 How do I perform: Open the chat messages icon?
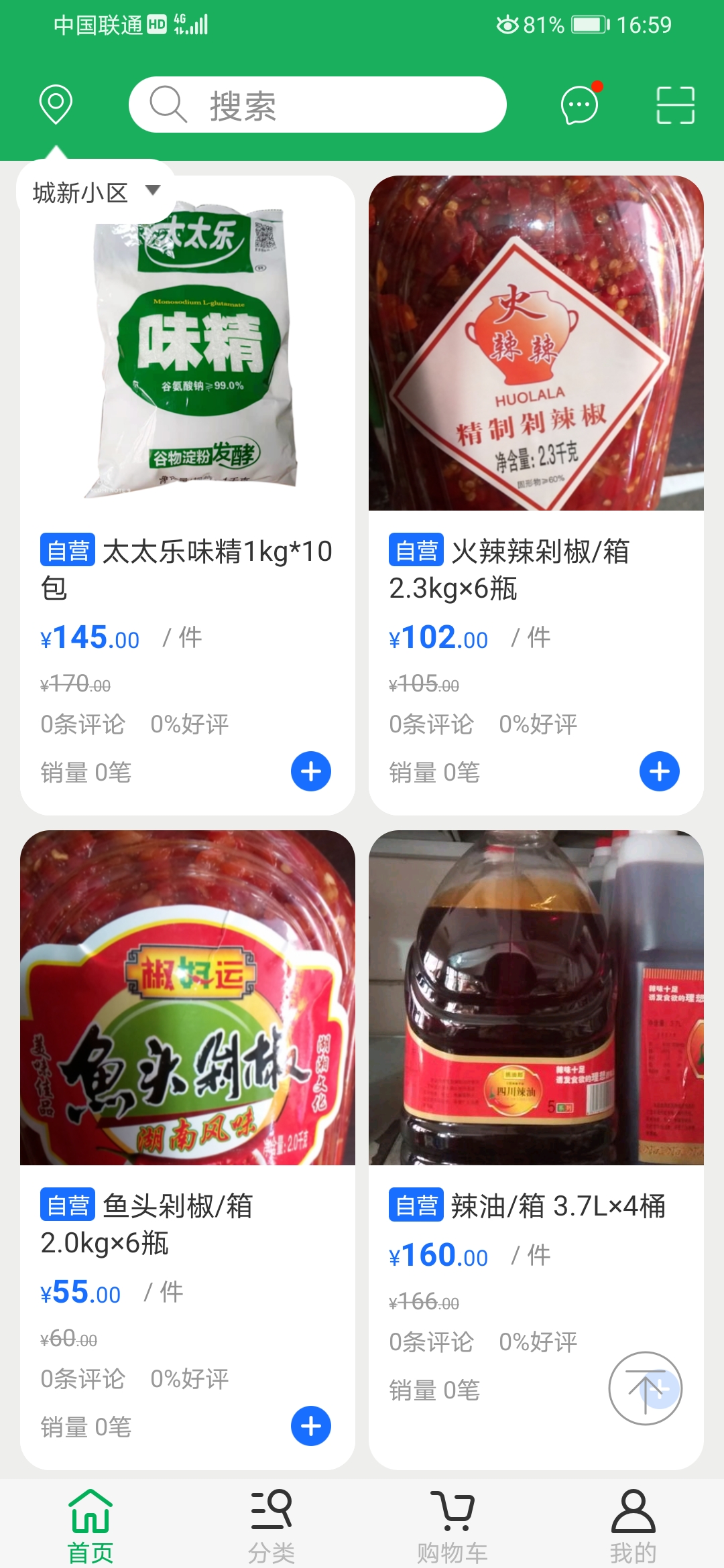578,105
